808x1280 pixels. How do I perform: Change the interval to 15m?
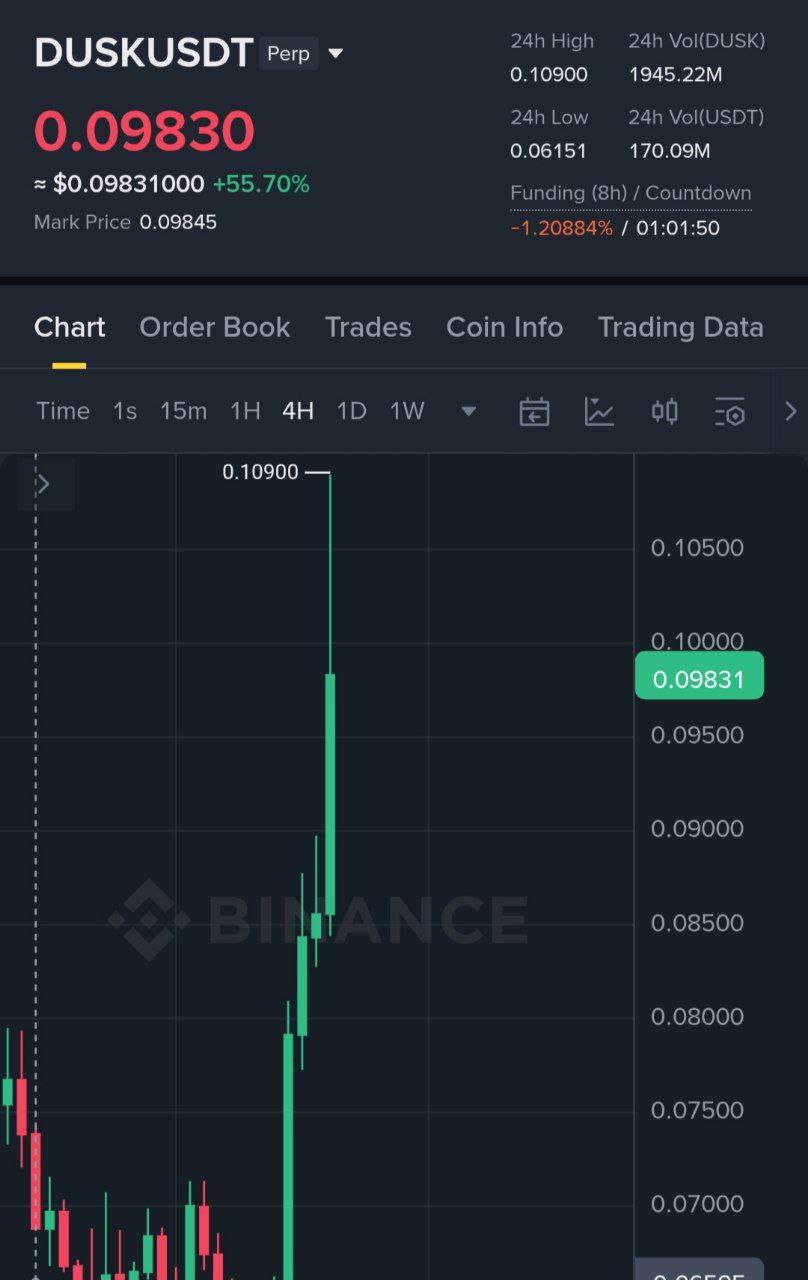[183, 411]
